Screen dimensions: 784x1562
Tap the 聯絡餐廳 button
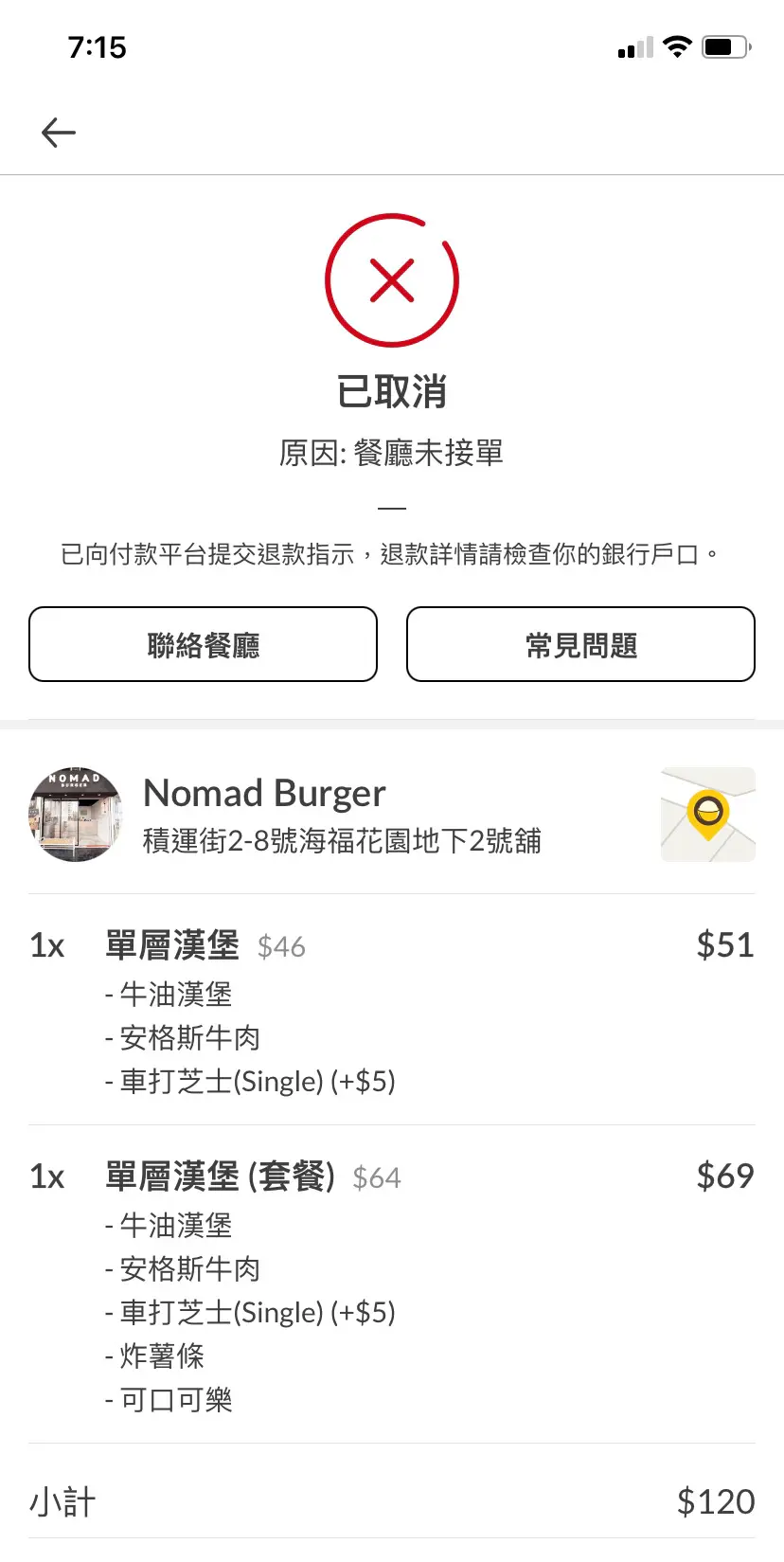[x=203, y=645]
